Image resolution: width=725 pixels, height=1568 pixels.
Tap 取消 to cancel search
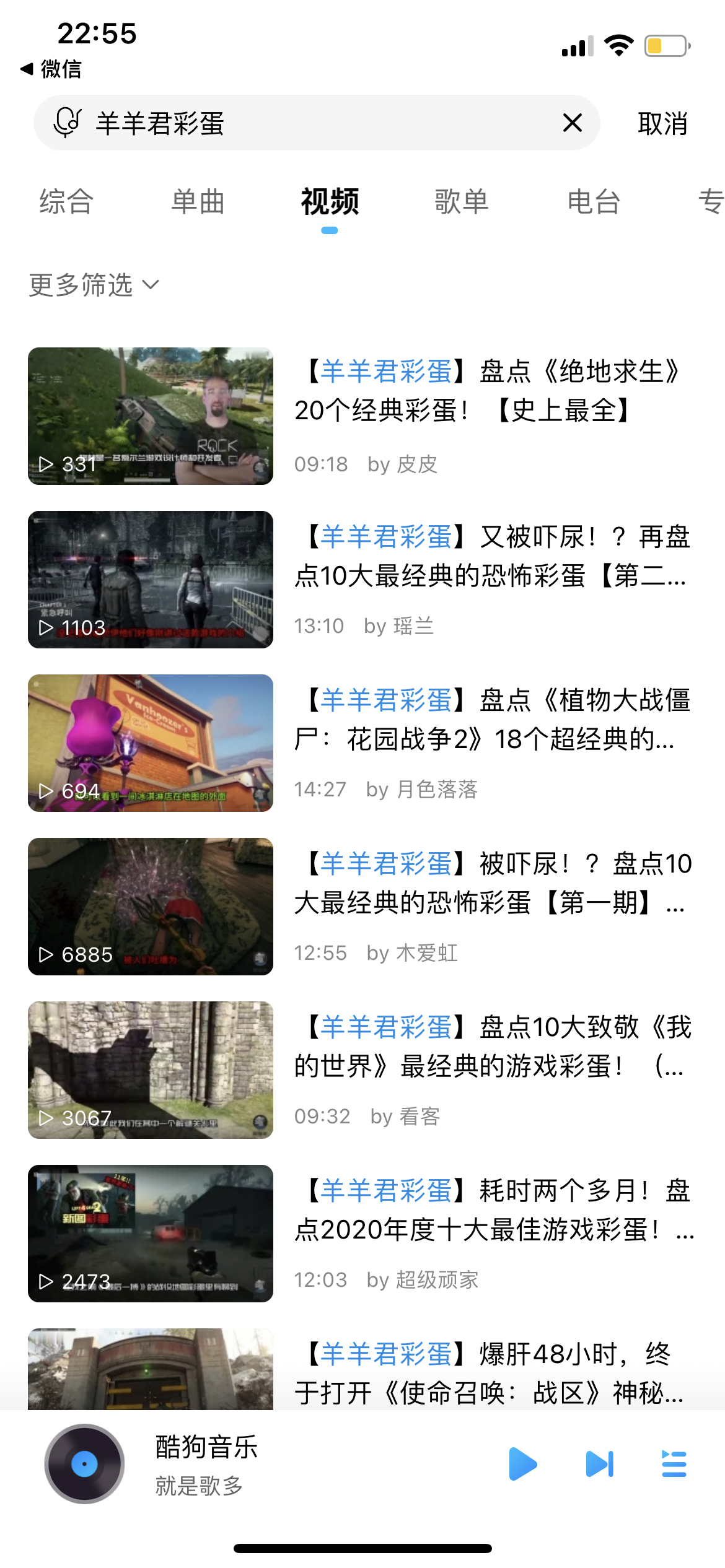662,123
